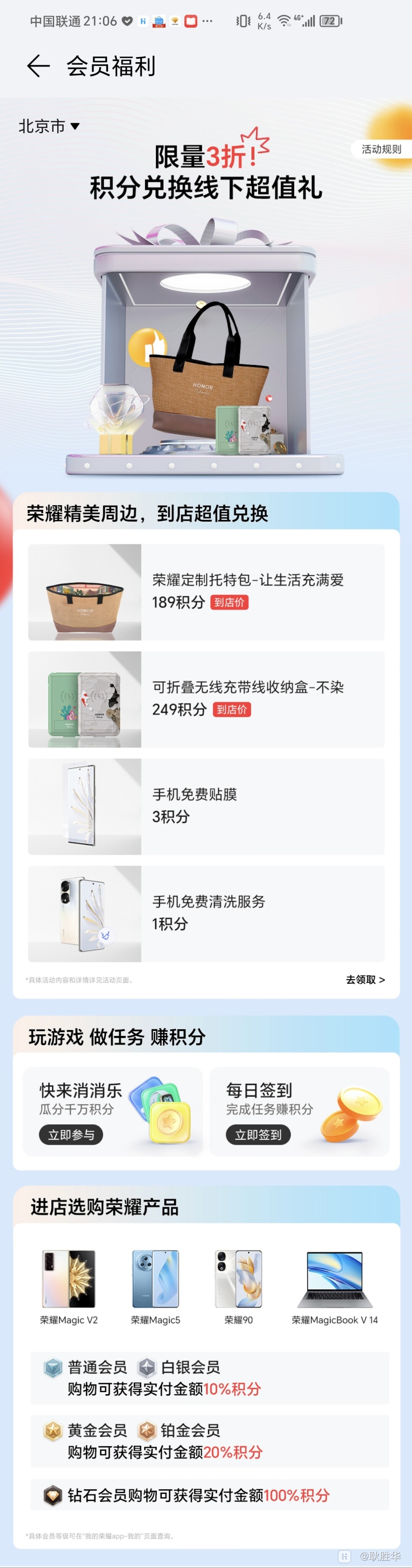View the 荣耀Magic V2 product
412x1568 pixels.
click(x=69, y=1286)
